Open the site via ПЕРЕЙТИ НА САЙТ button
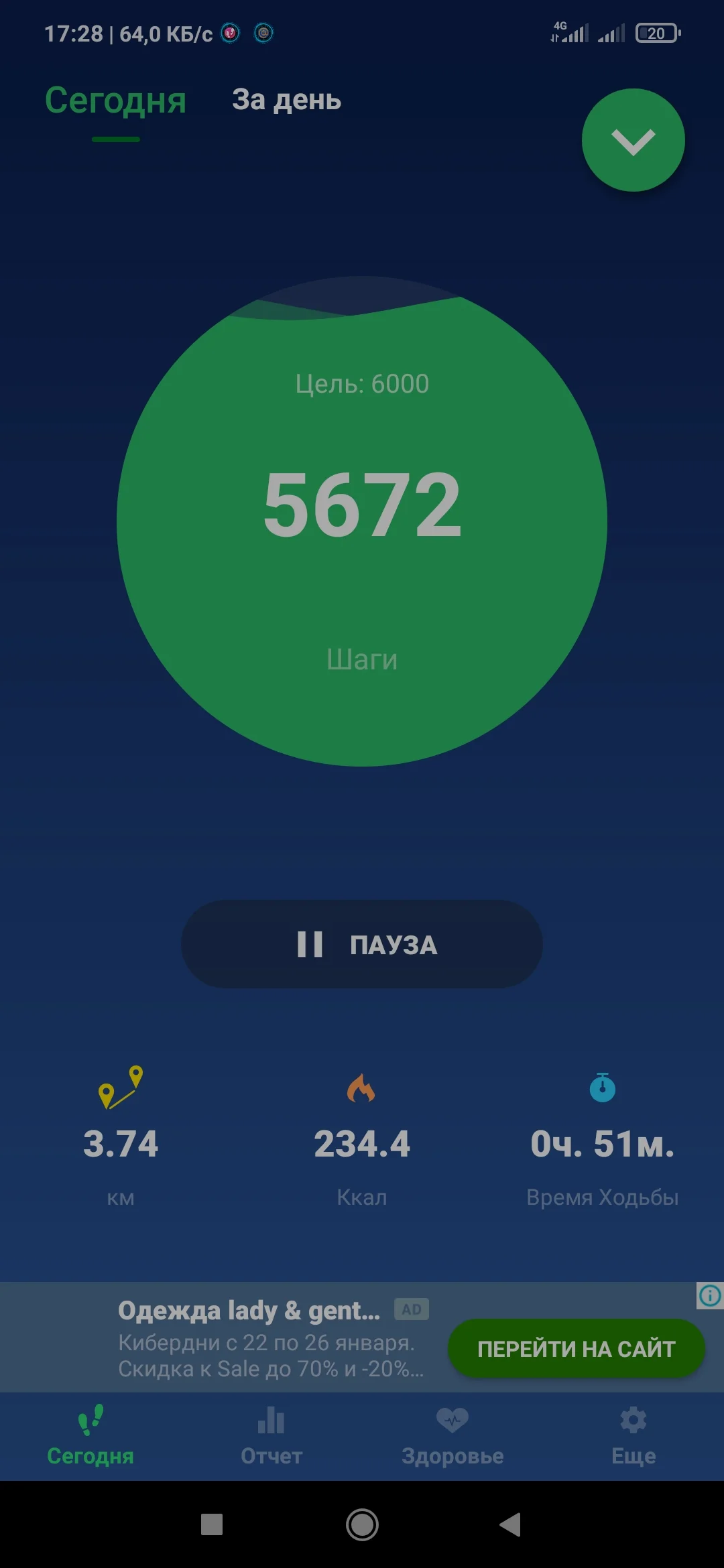 click(x=577, y=1348)
